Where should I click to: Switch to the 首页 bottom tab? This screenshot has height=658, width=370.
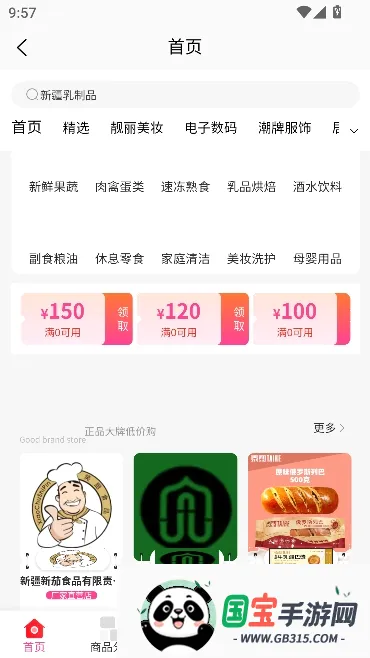coord(34,634)
